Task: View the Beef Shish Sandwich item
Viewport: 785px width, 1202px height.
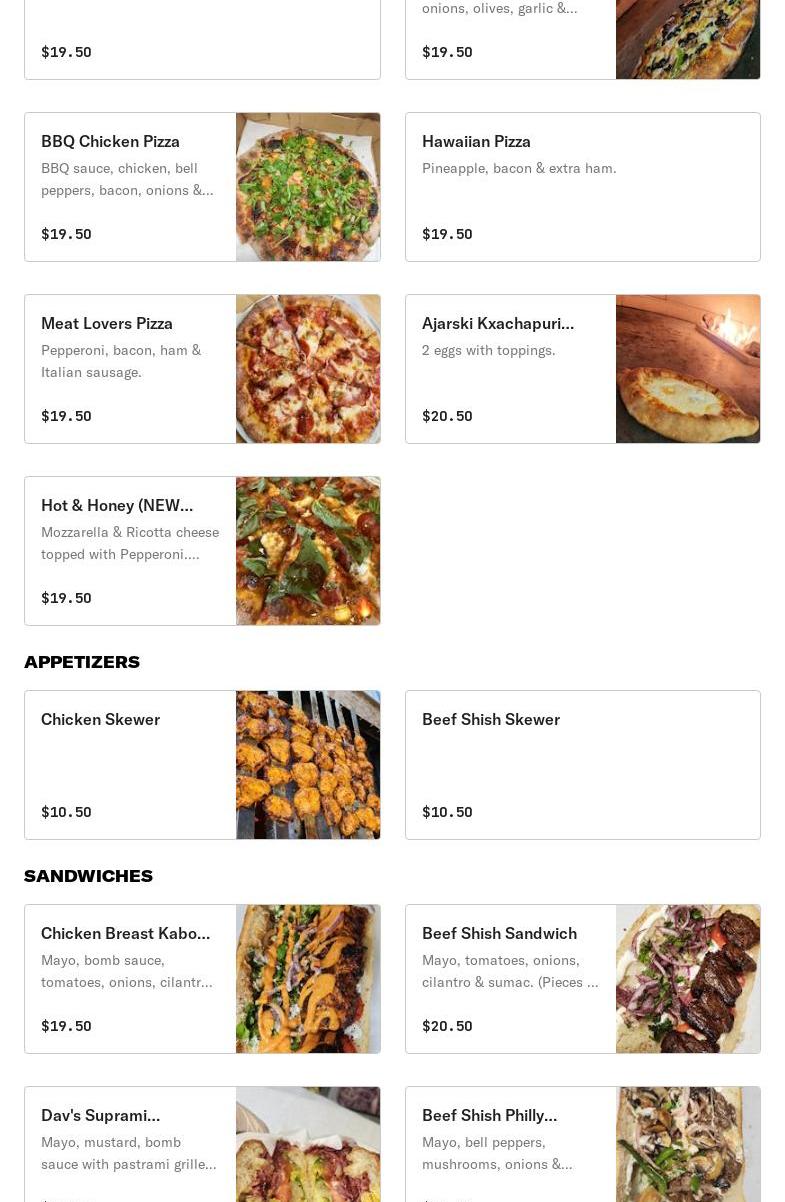Action: click(582, 979)
